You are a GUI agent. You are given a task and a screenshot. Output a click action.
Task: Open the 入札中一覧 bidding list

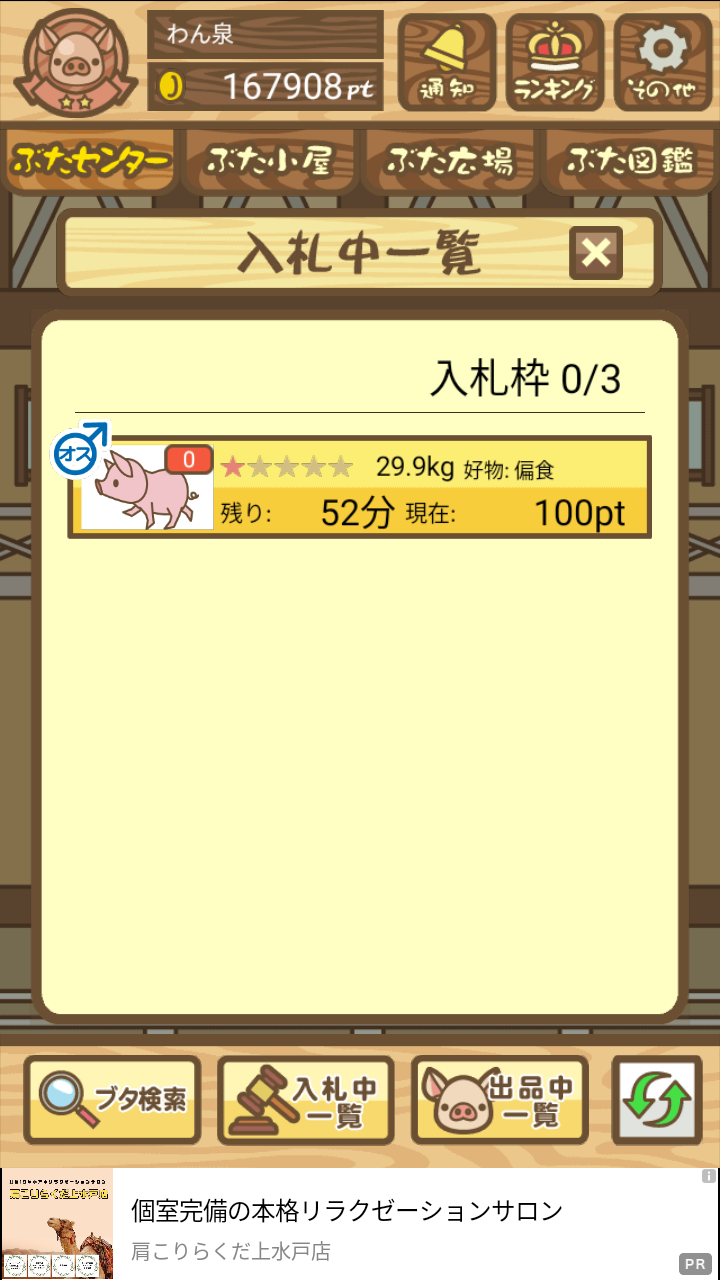pos(305,1100)
